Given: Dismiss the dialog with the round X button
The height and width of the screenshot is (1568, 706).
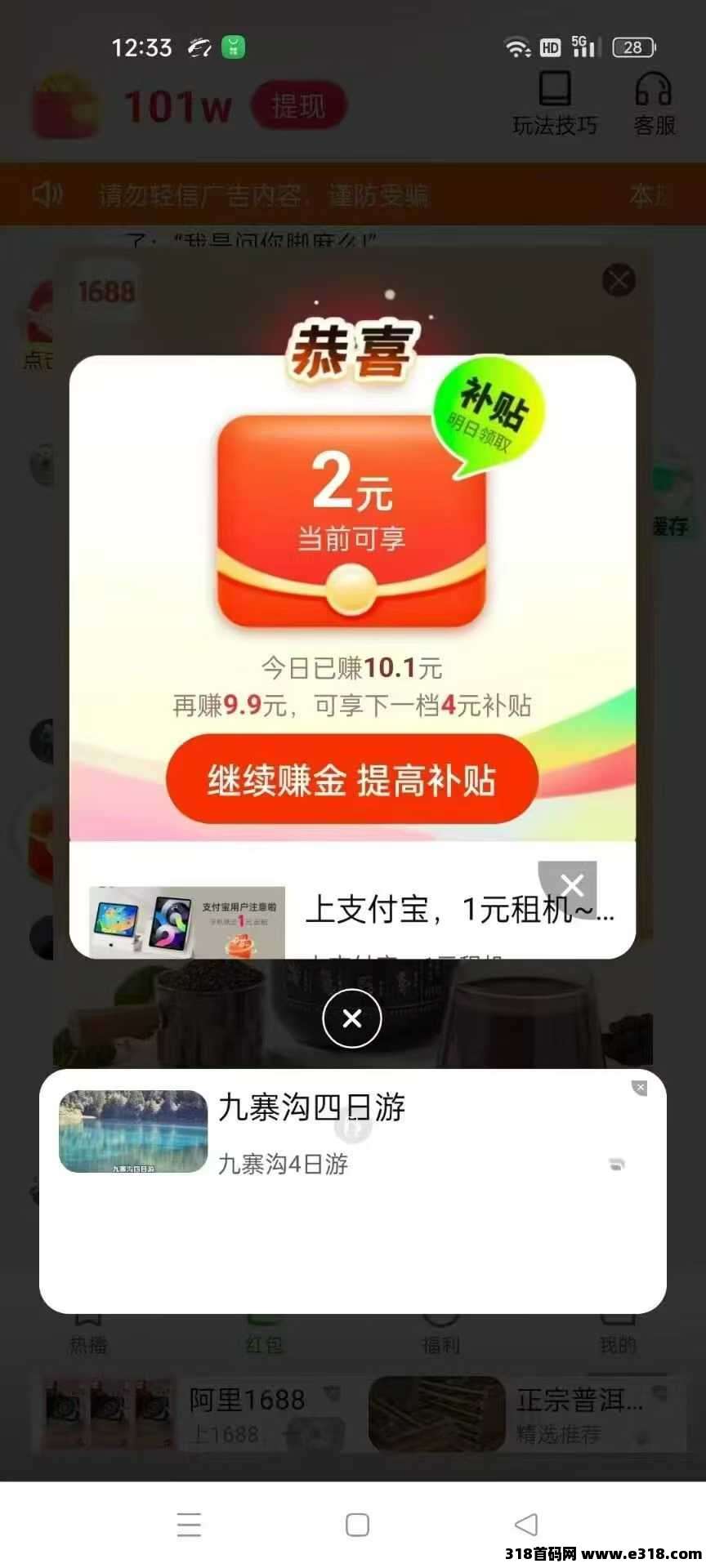Looking at the screenshot, I should click(352, 1018).
